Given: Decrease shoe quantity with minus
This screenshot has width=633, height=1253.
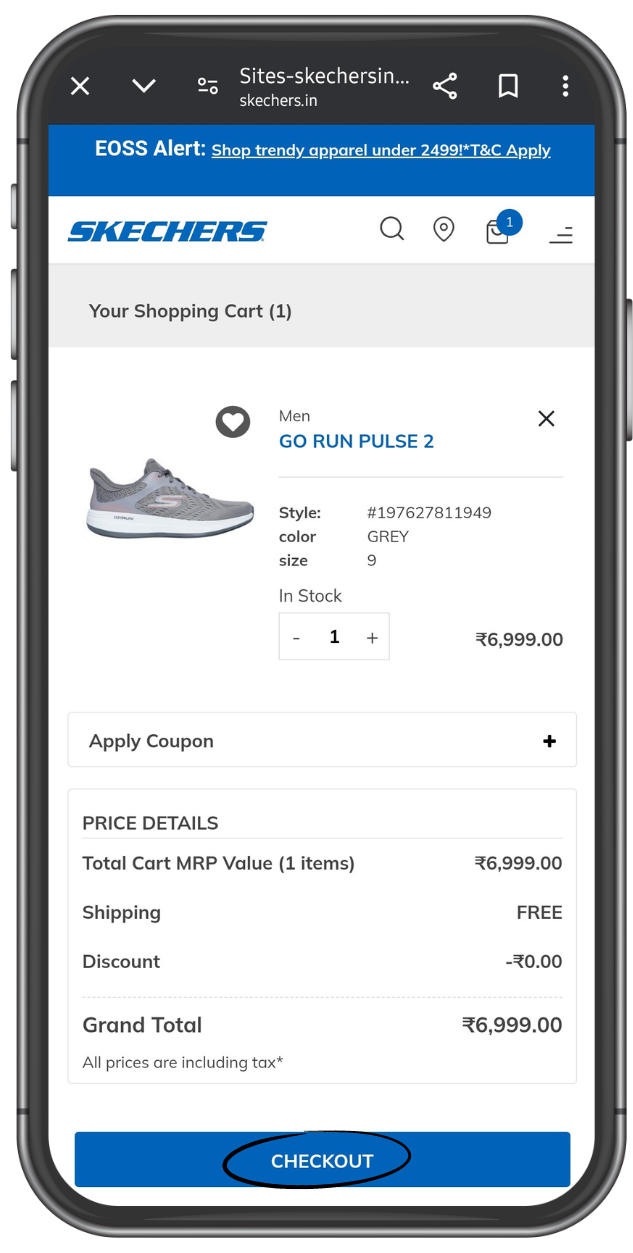Looking at the screenshot, I should [x=297, y=637].
